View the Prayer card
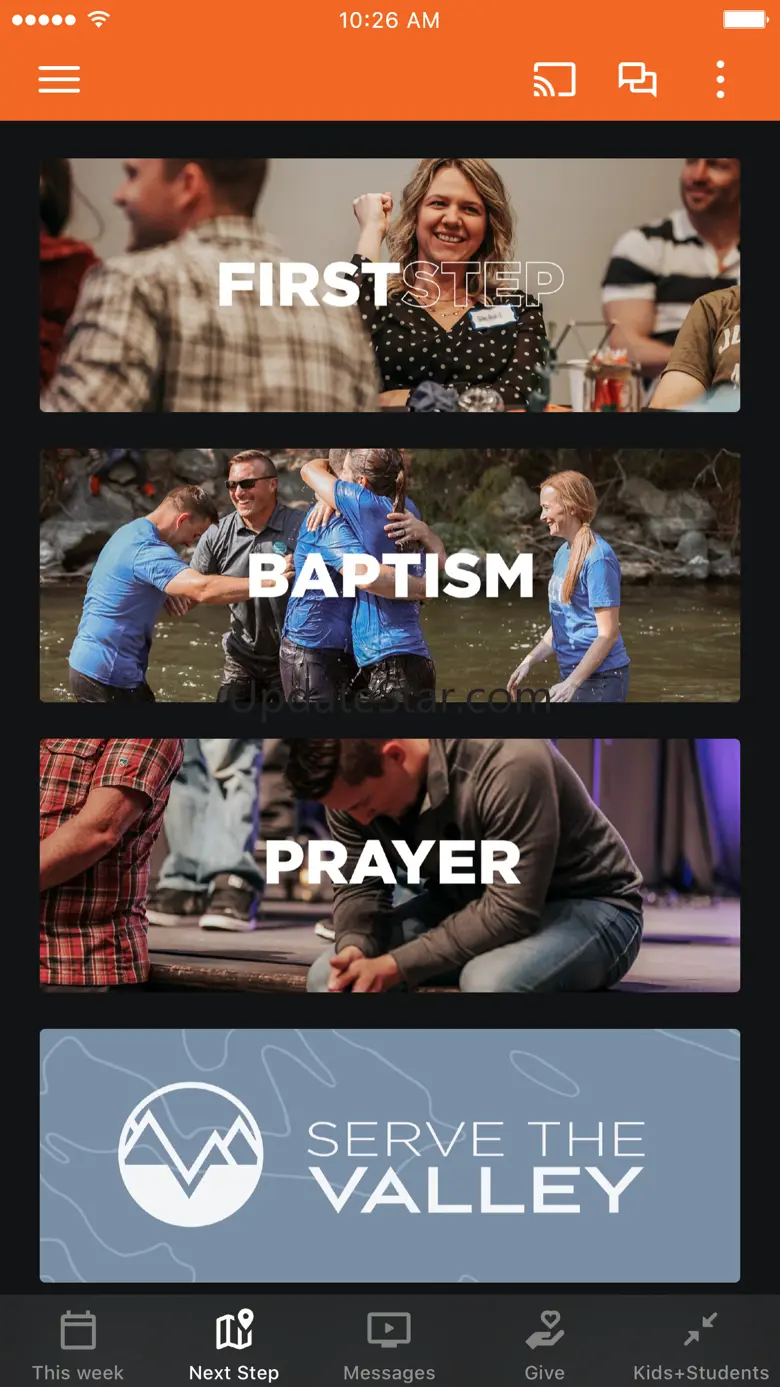Viewport: 780px width, 1387px height. click(x=390, y=865)
